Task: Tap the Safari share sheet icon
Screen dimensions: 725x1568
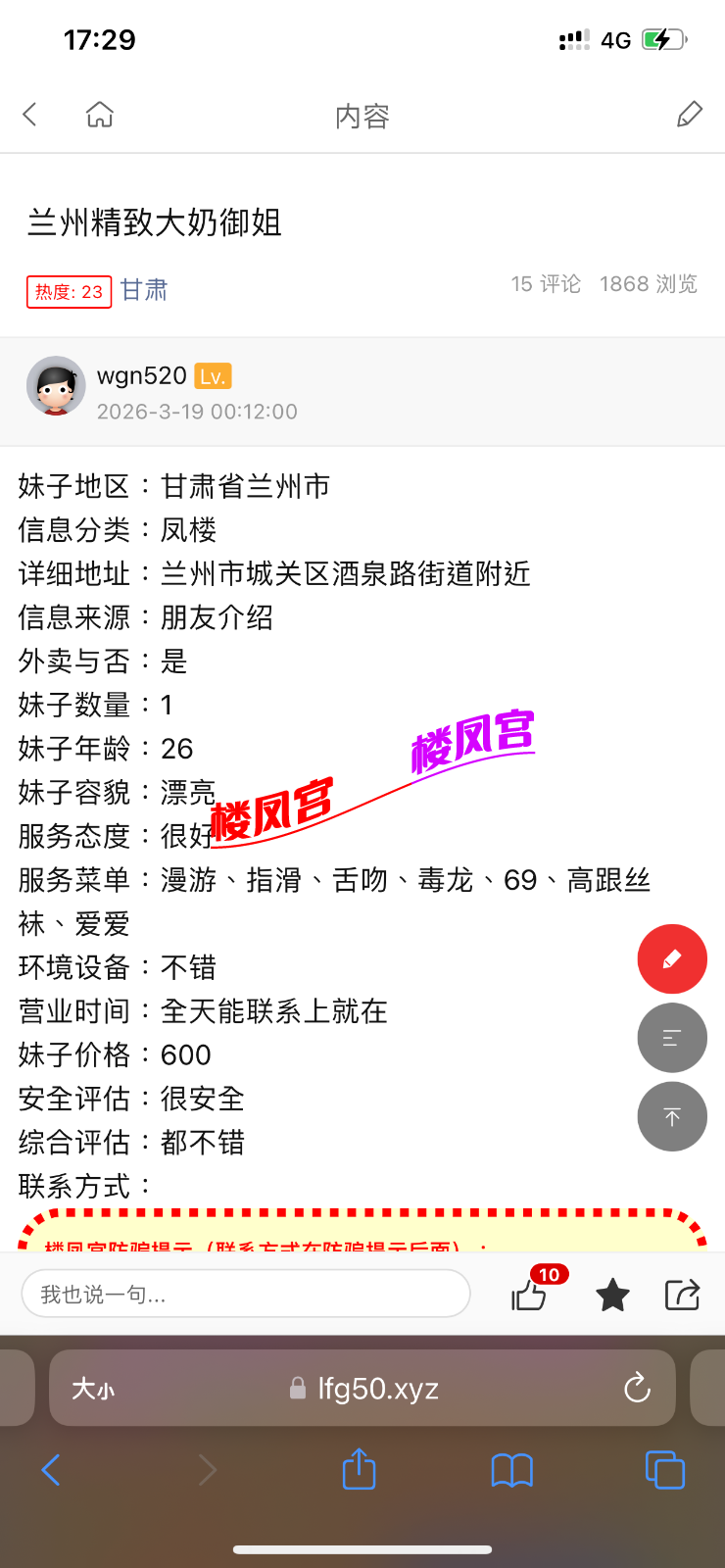Action: (x=358, y=1470)
